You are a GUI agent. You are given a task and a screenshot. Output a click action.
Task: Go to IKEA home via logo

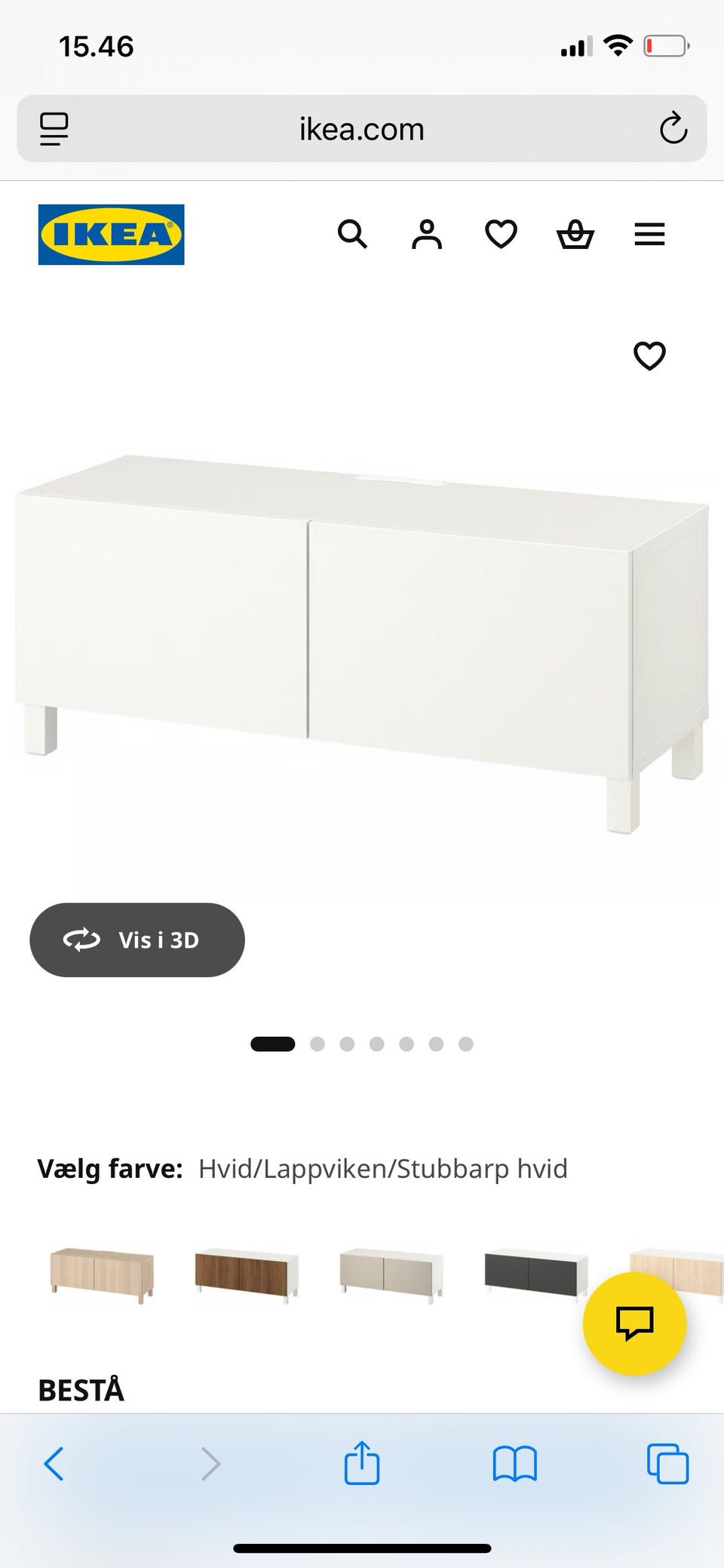pos(112,235)
